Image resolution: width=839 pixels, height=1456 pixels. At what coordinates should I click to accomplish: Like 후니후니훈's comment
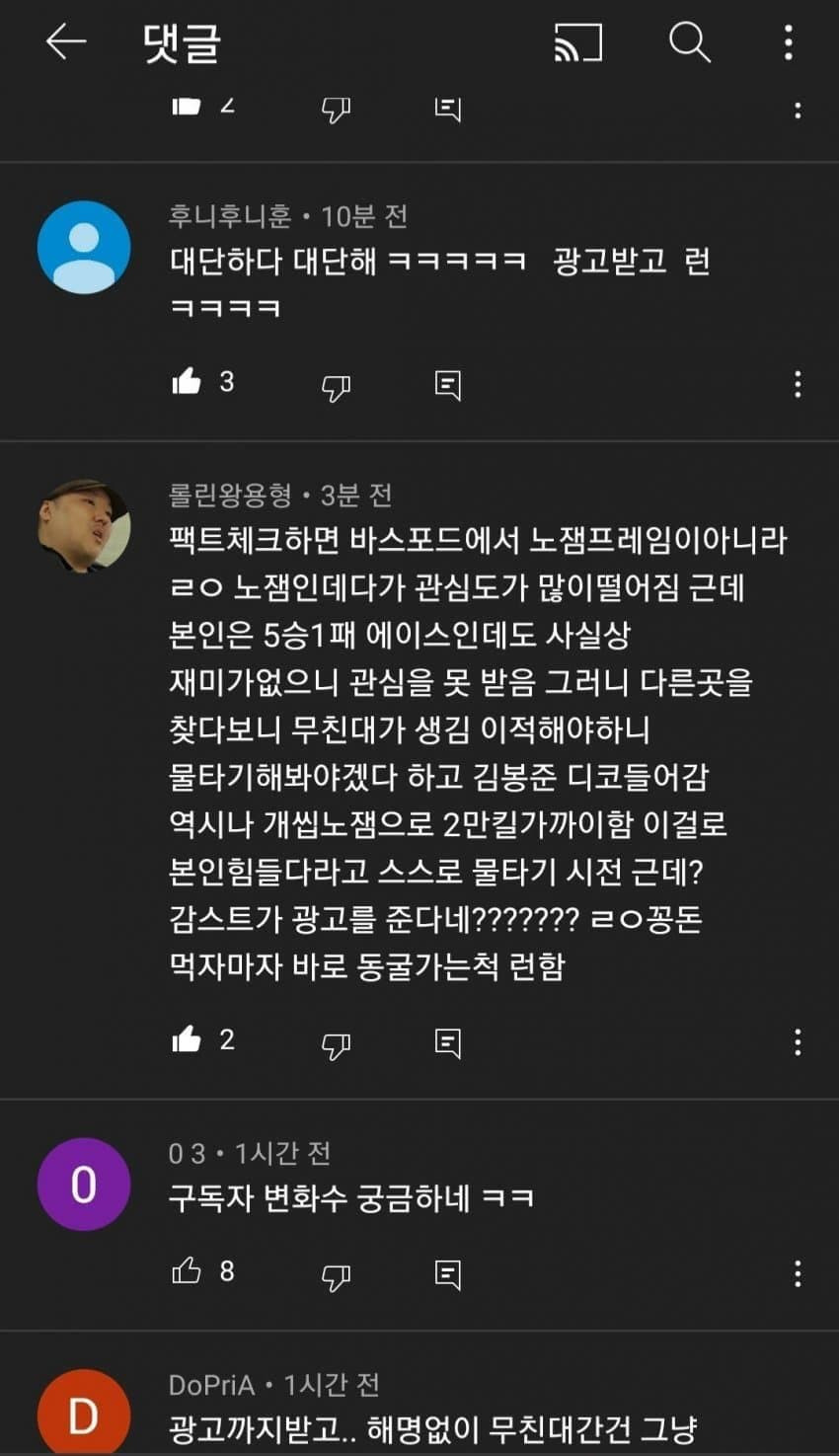pyautogui.click(x=187, y=382)
